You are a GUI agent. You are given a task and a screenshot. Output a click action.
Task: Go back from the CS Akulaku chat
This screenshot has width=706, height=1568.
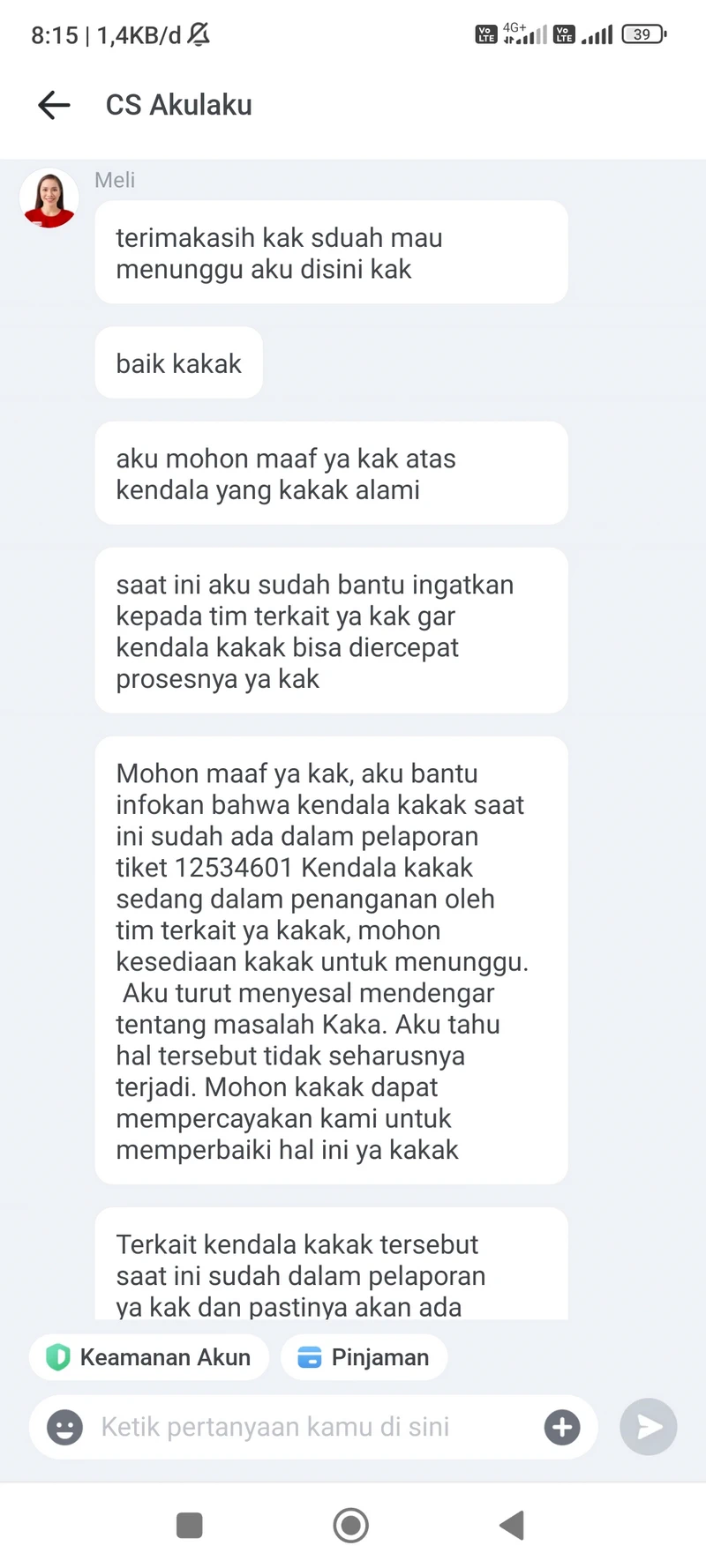click(x=54, y=105)
